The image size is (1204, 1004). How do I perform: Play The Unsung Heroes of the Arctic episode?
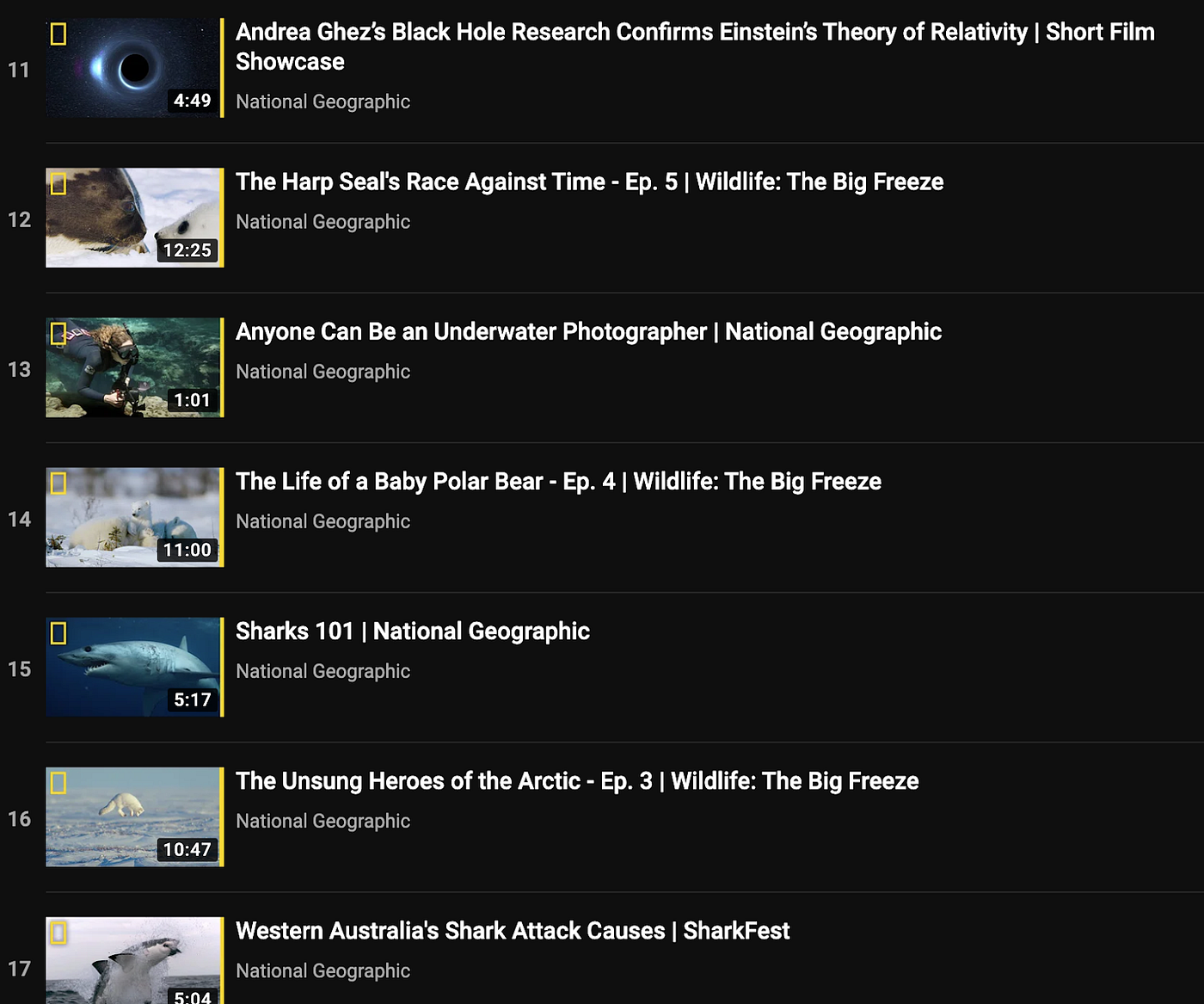point(577,781)
